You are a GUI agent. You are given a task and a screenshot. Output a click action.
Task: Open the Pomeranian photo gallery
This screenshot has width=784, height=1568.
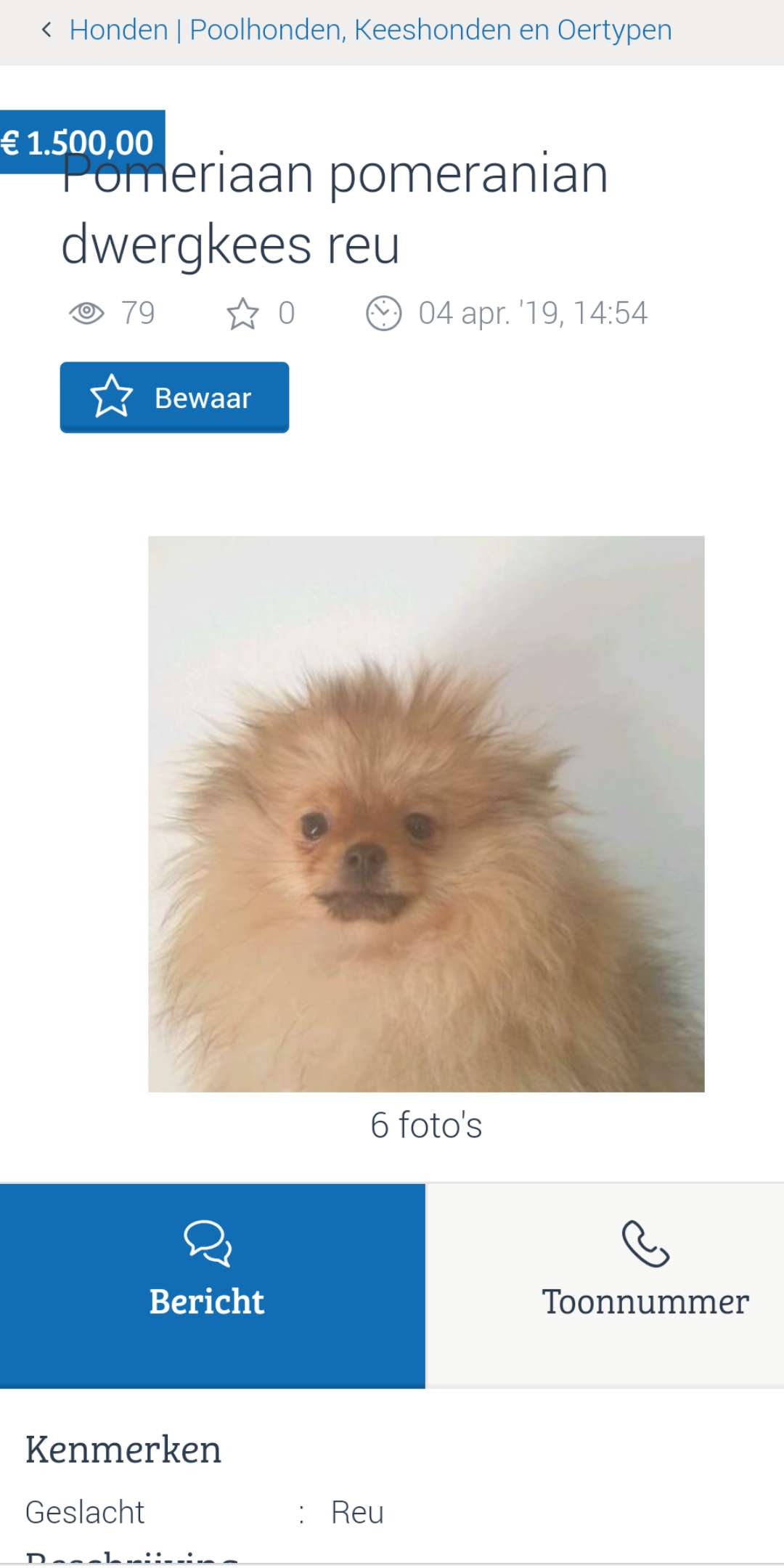pos(426,814)
